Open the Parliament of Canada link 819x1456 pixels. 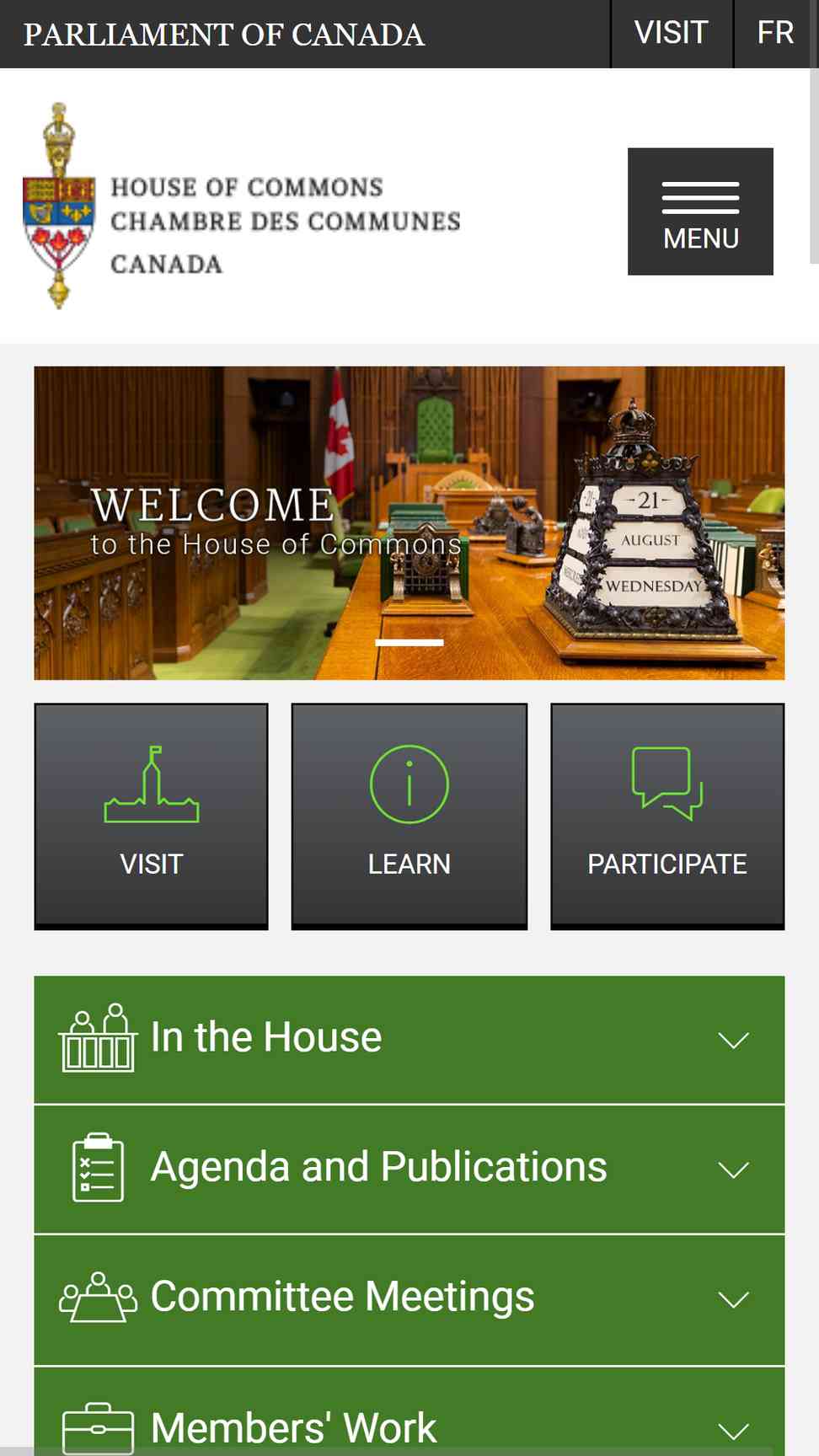(x=224, y=35)
